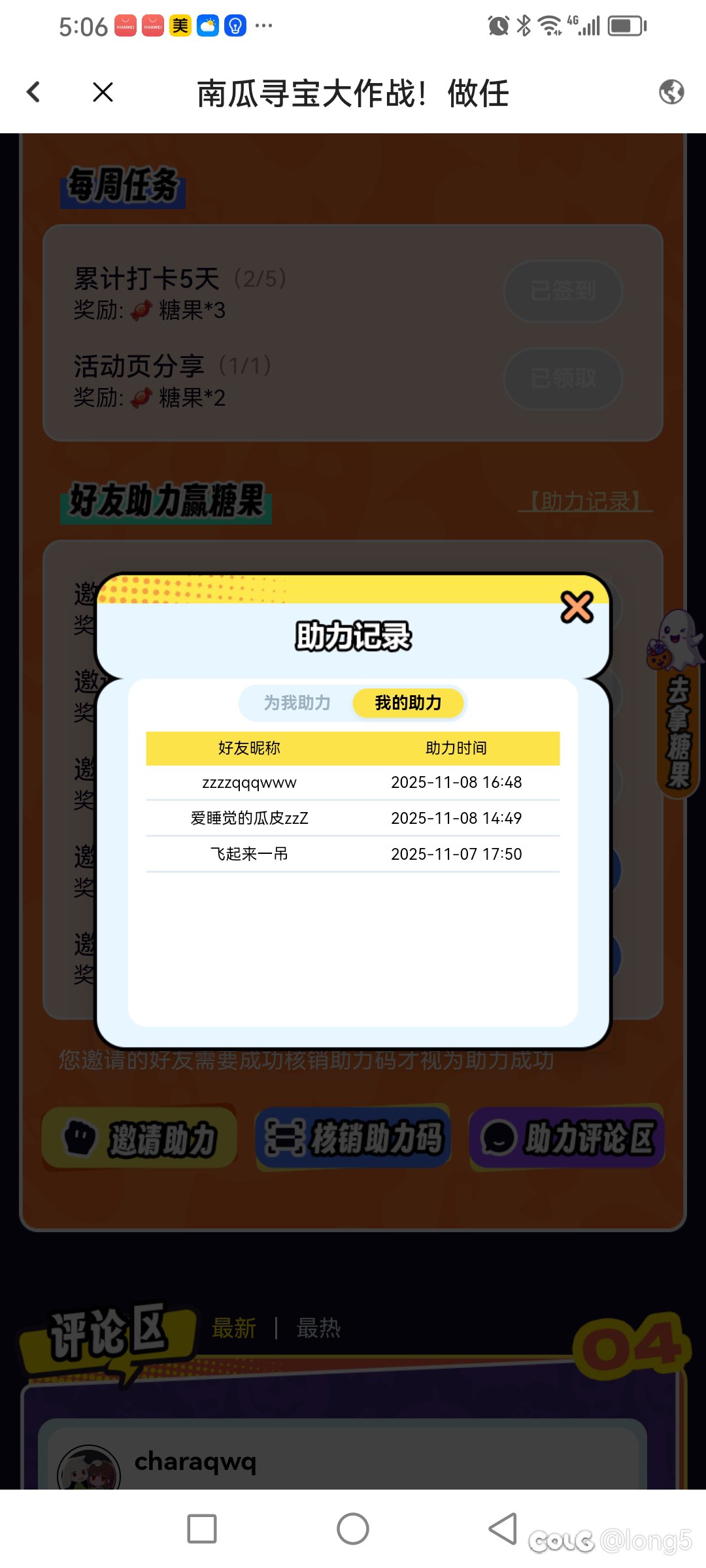Close the webpage with the X icon
Screen dimensions: 706x1568
point(103,92)
